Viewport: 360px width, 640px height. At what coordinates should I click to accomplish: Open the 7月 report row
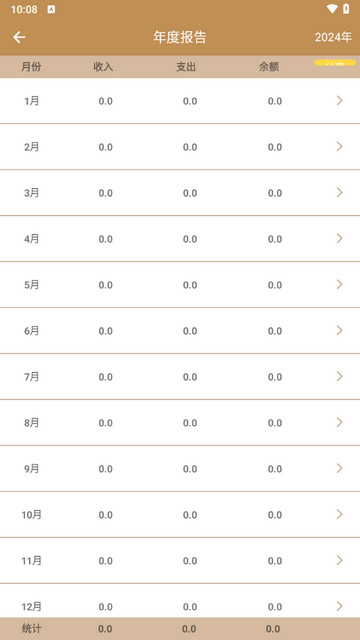[180, 377]
